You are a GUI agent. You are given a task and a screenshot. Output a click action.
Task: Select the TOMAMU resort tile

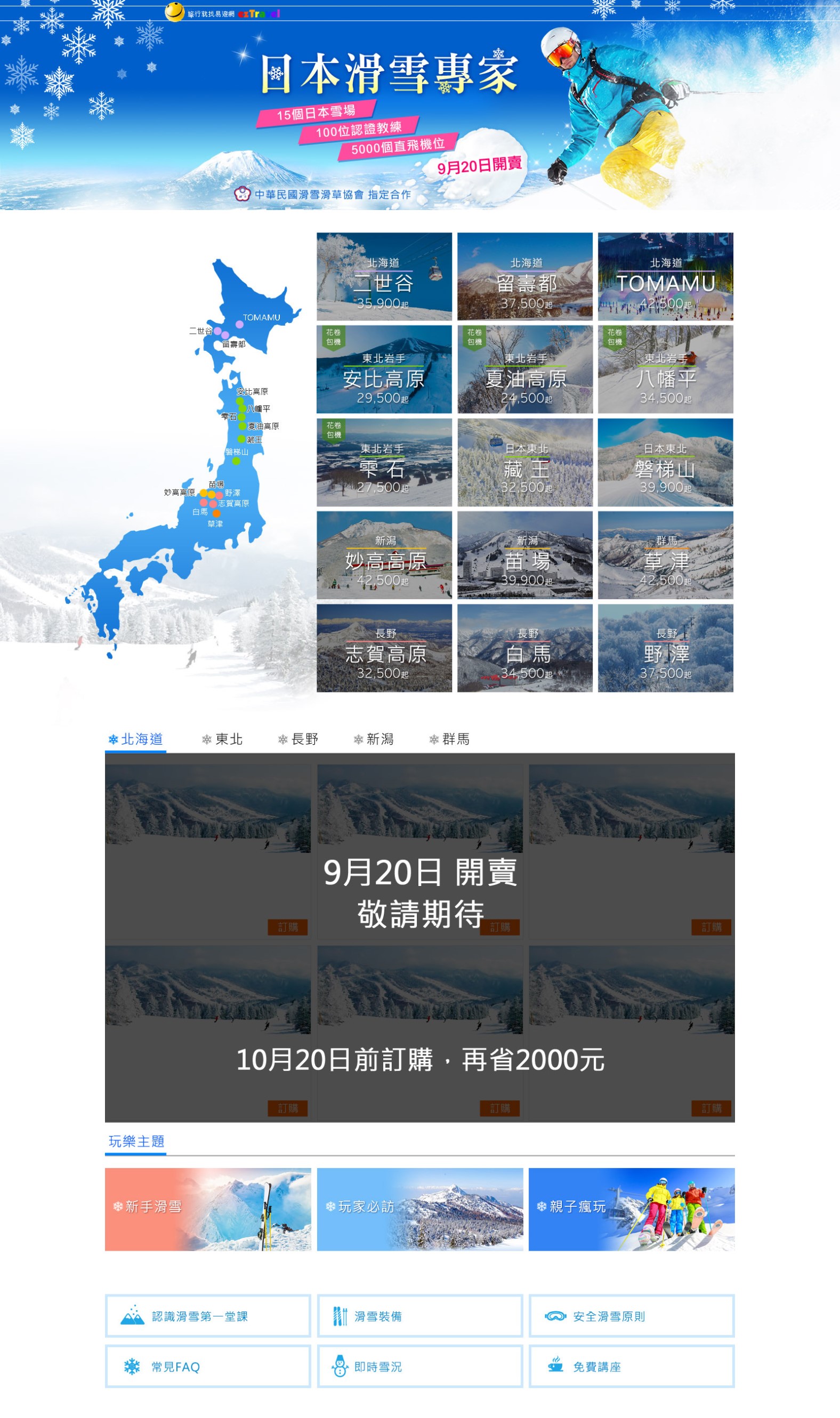coord(665,276)
